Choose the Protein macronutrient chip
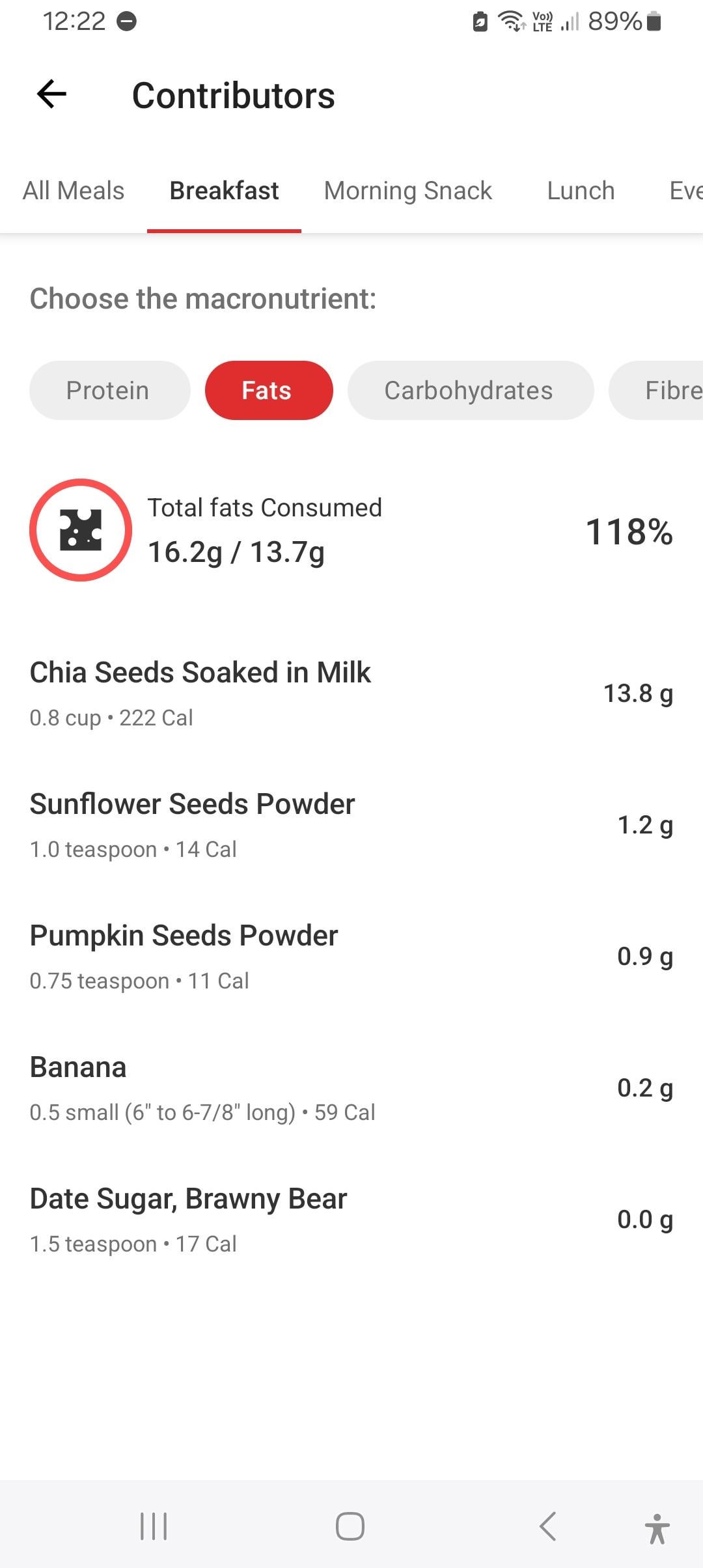The image size is (703, 1568). point(109,390)
